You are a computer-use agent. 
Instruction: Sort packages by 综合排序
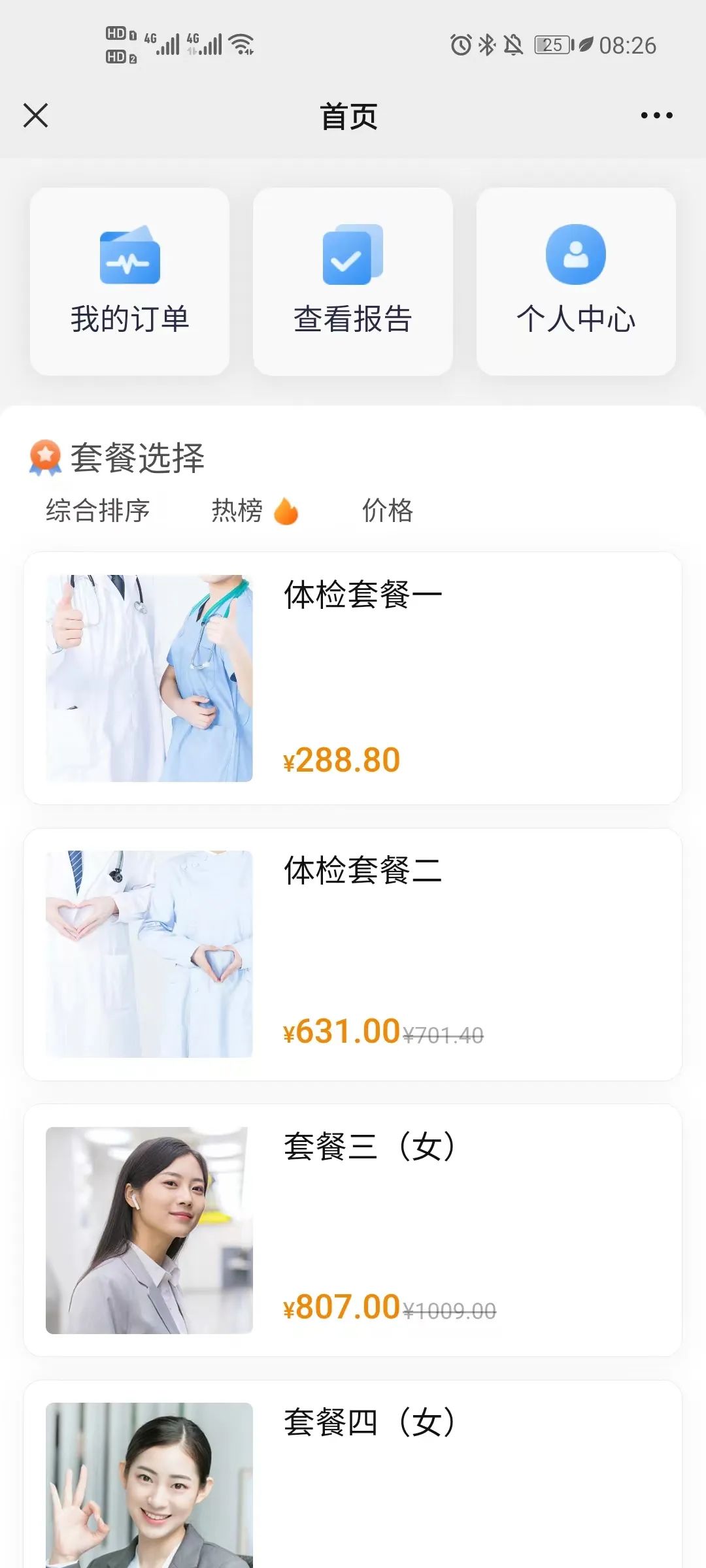pos(98,510)
